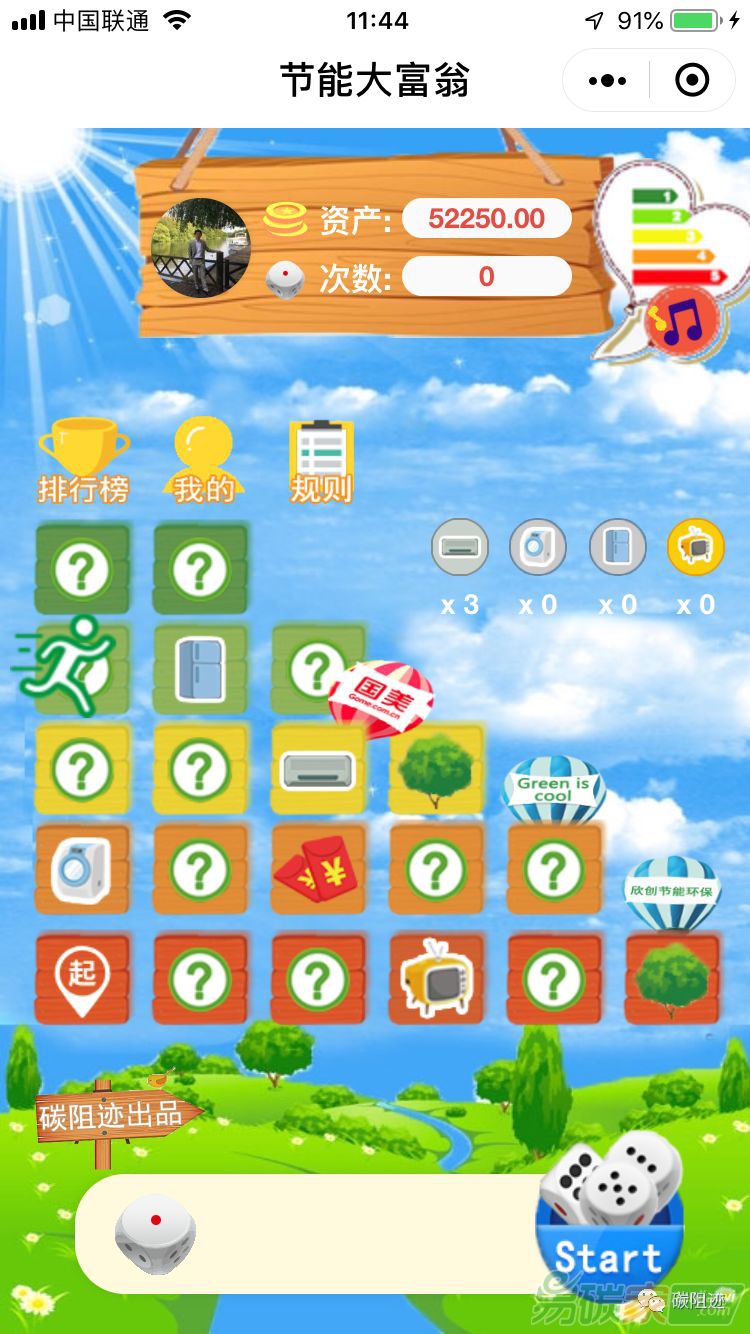Select the refrigerator item counter
750x1334 pixels.
pyautogui.click(x=617, y=547)
